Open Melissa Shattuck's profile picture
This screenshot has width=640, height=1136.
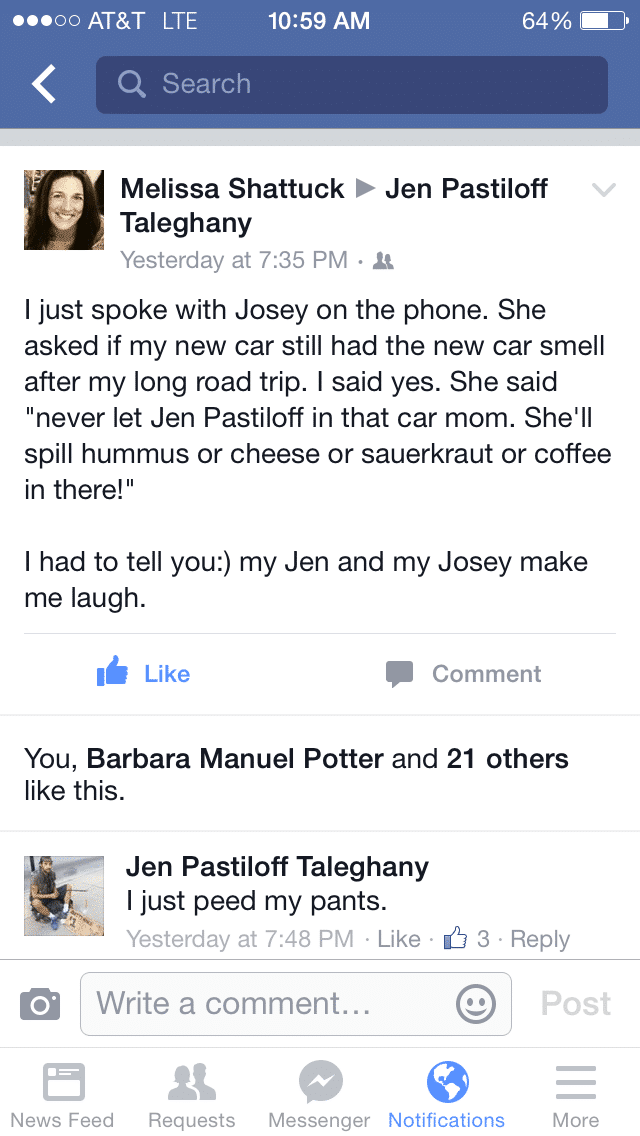[x=64, y=209]
